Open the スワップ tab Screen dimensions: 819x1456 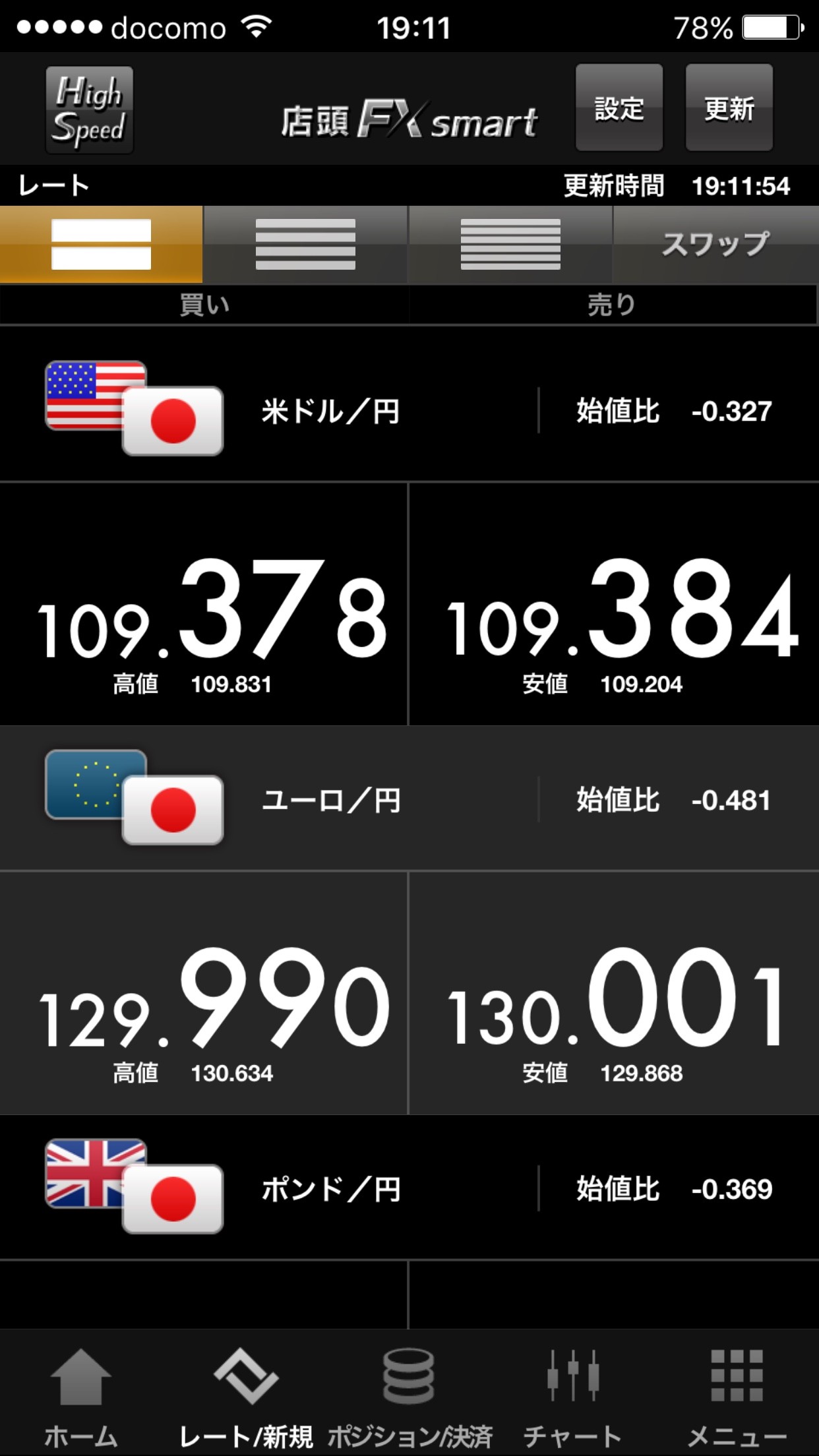tap(716, 245)
